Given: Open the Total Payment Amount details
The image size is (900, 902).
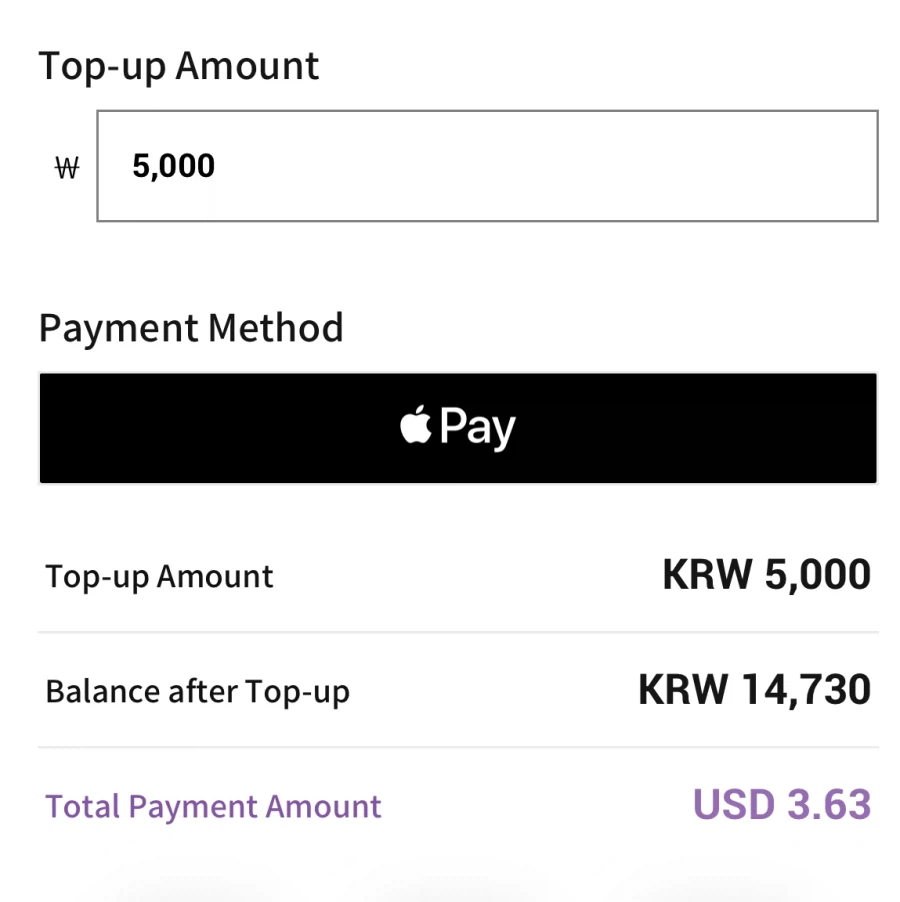Looking at the screenshot, I should click(x=457, y=806).
